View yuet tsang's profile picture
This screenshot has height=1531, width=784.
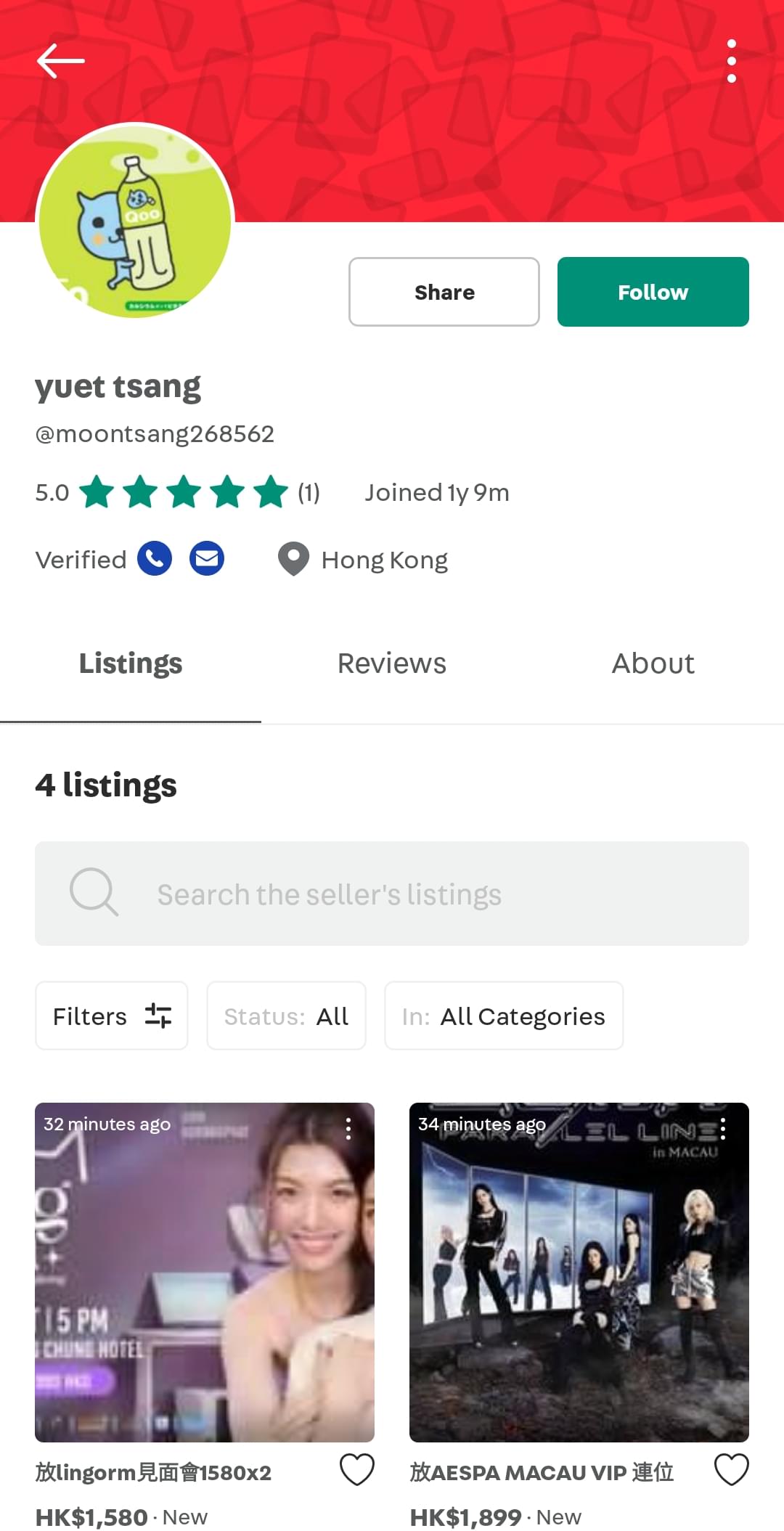coord(135,221)
